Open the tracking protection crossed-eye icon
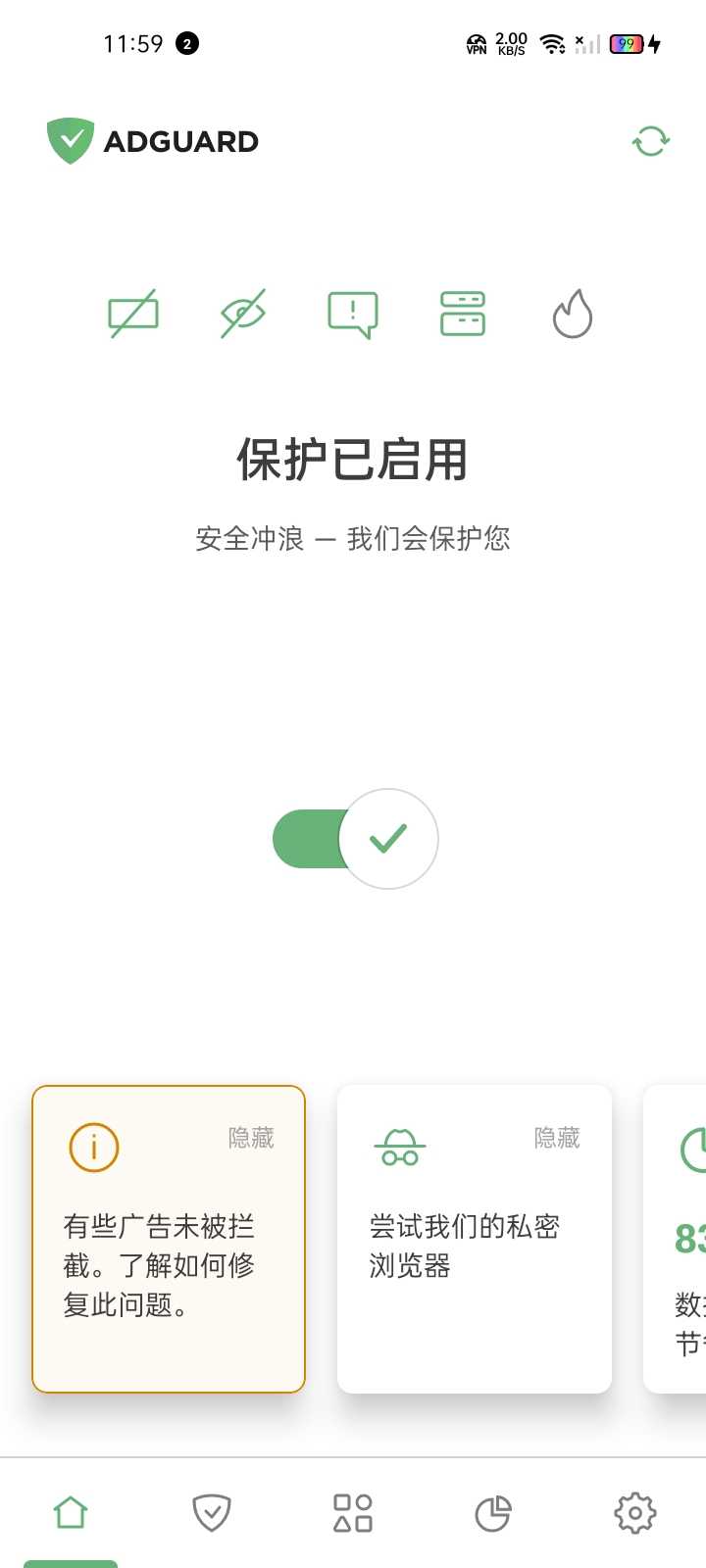 click(x=243, y=314)
